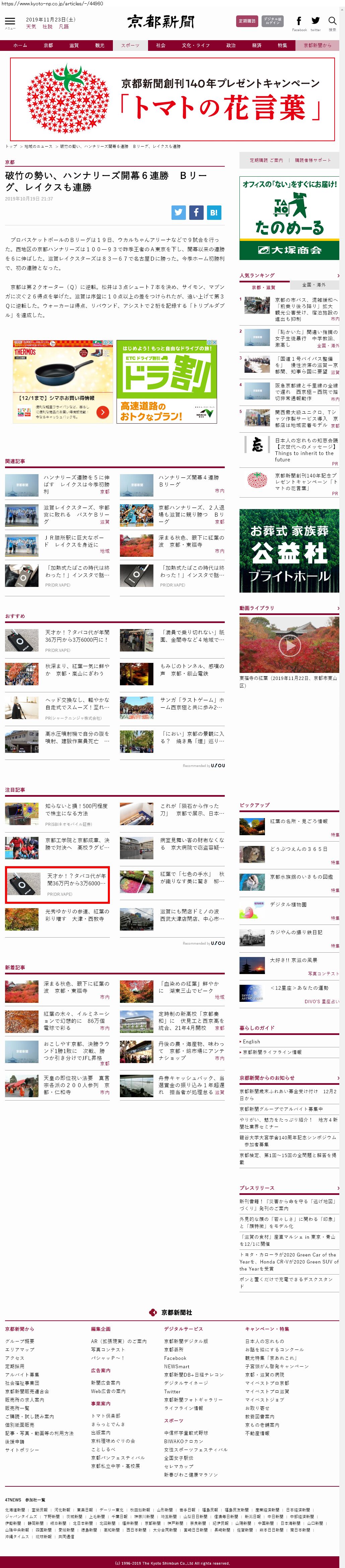Switch ranking to 全国・海外 tab

point(314,285)
